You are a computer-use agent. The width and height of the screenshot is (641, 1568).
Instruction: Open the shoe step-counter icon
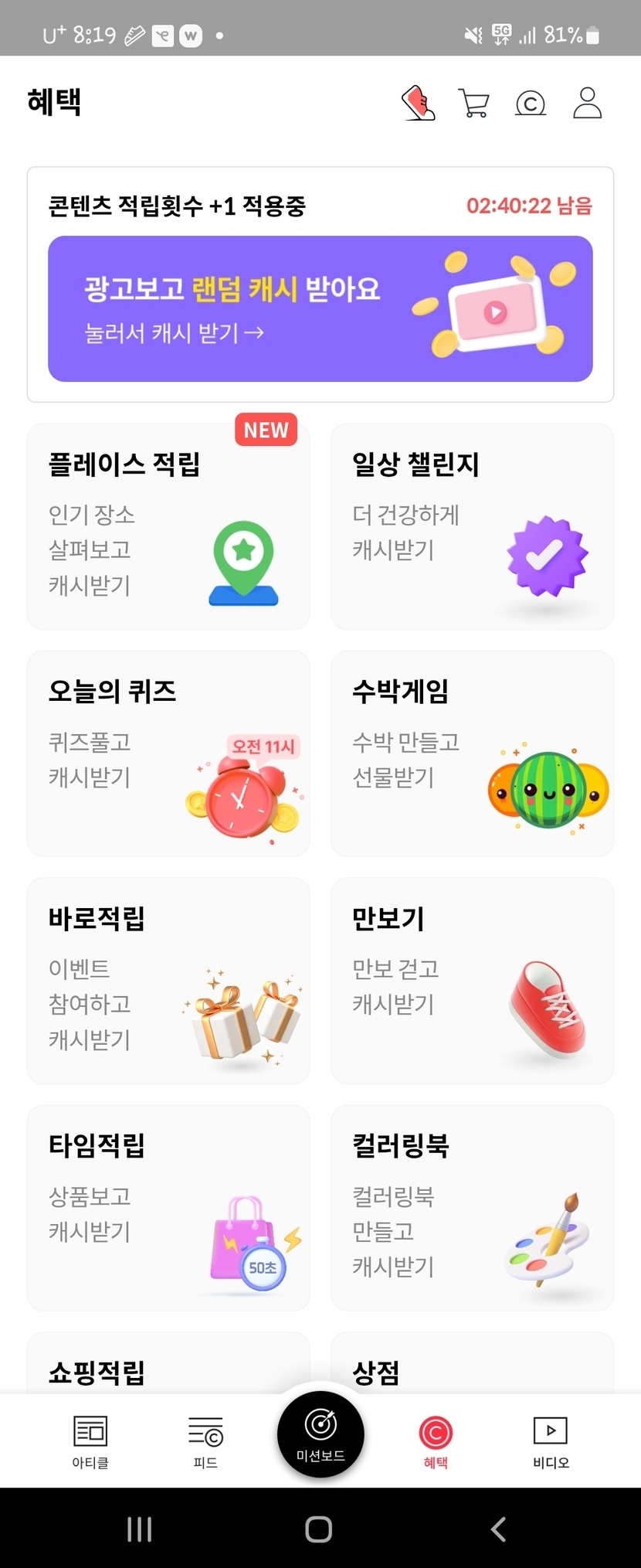(419, 103)
